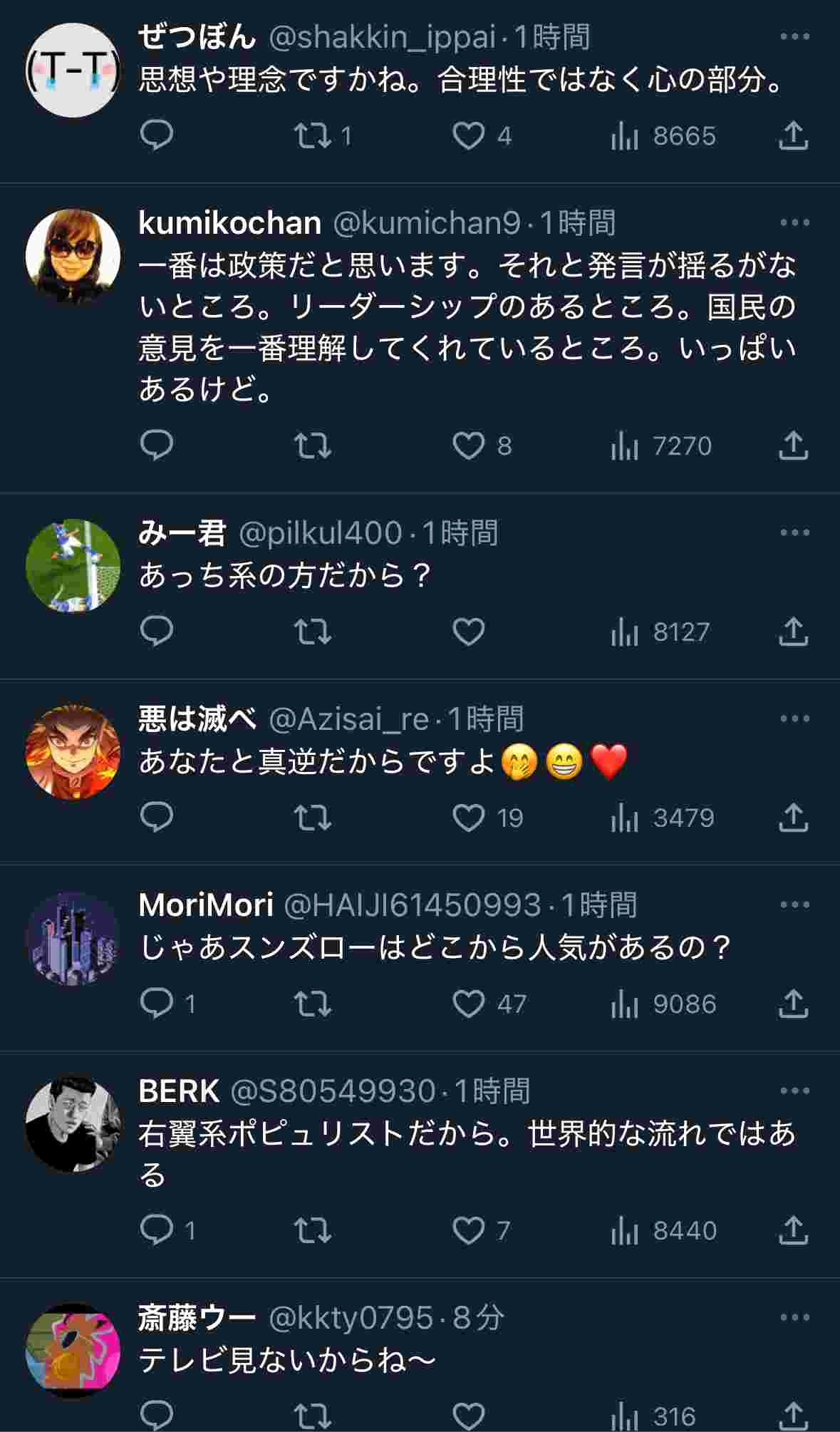
Task: Like MoriMori's reply
Action: click(x=469, y=1004)
